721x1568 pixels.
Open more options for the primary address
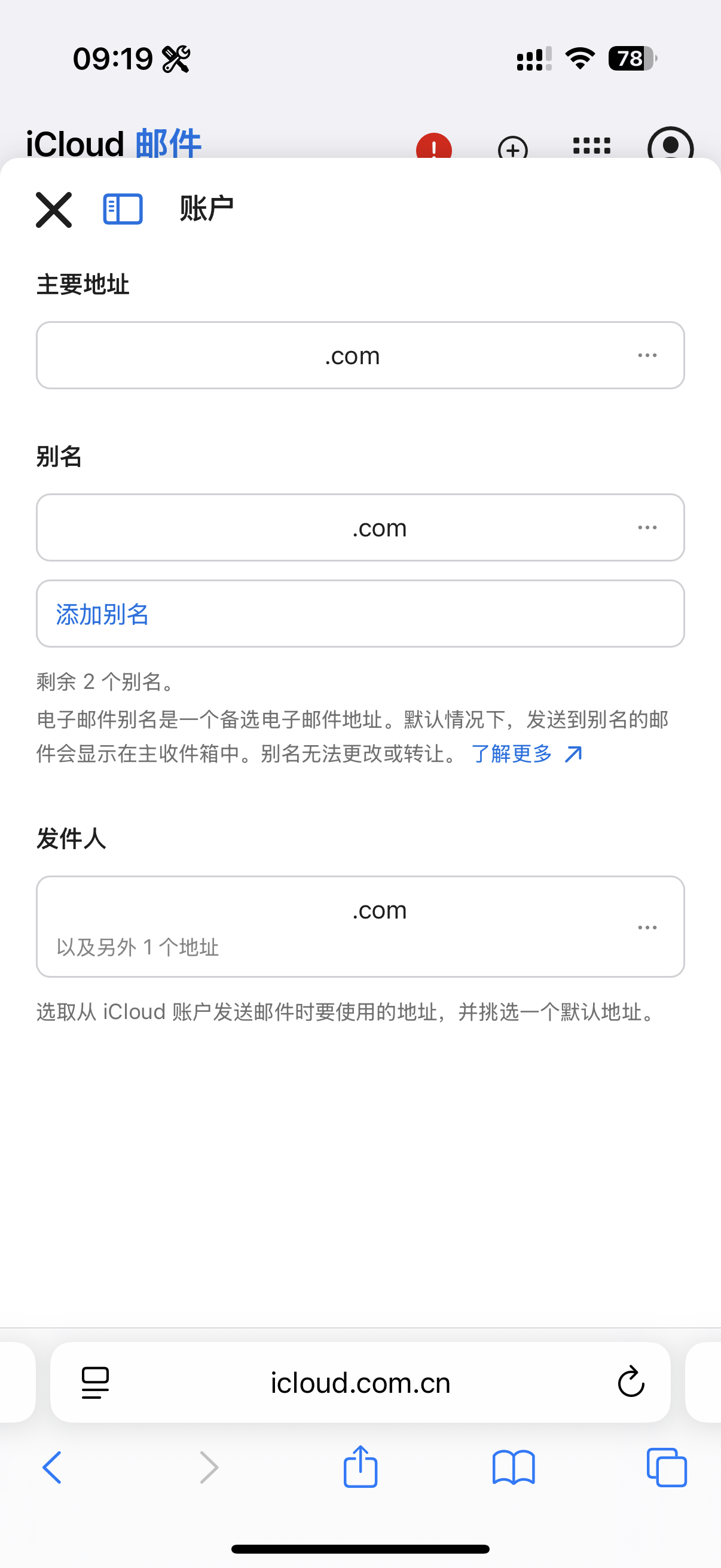pos(647,355)
